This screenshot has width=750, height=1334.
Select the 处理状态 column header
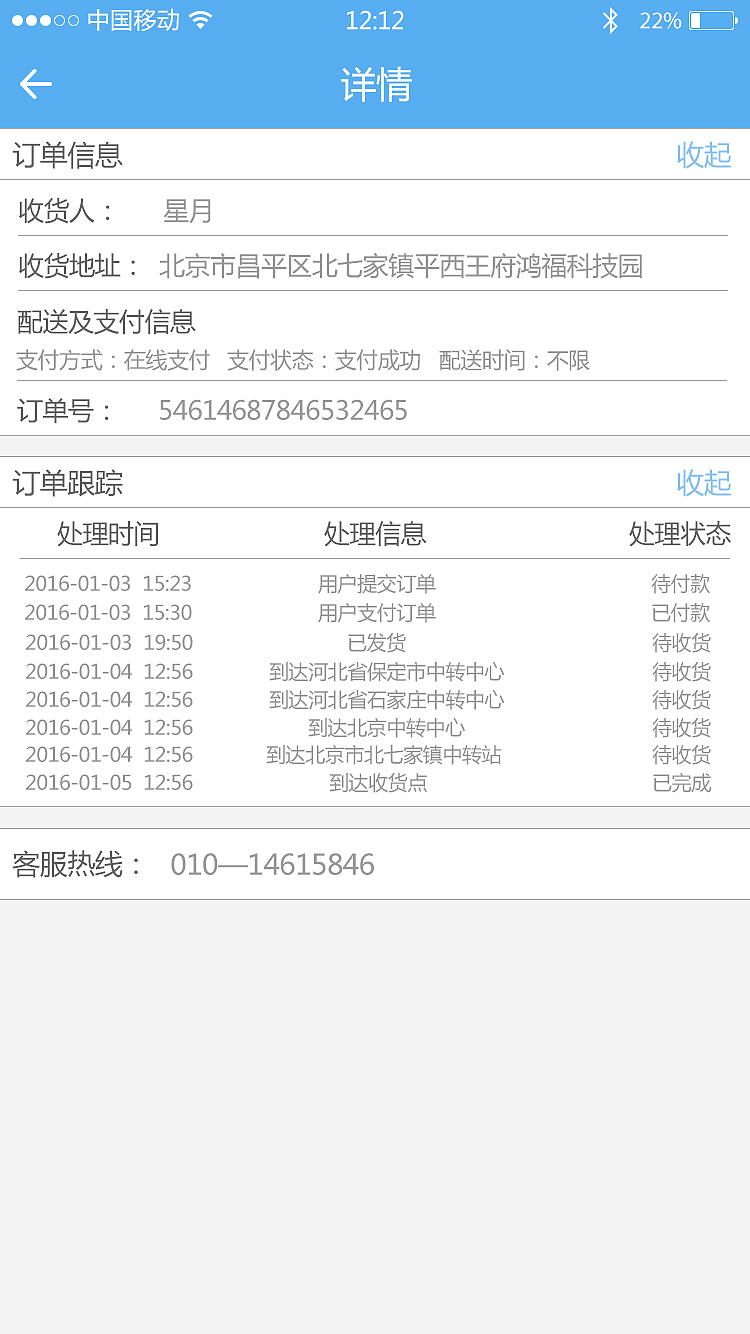pos(681,534)
